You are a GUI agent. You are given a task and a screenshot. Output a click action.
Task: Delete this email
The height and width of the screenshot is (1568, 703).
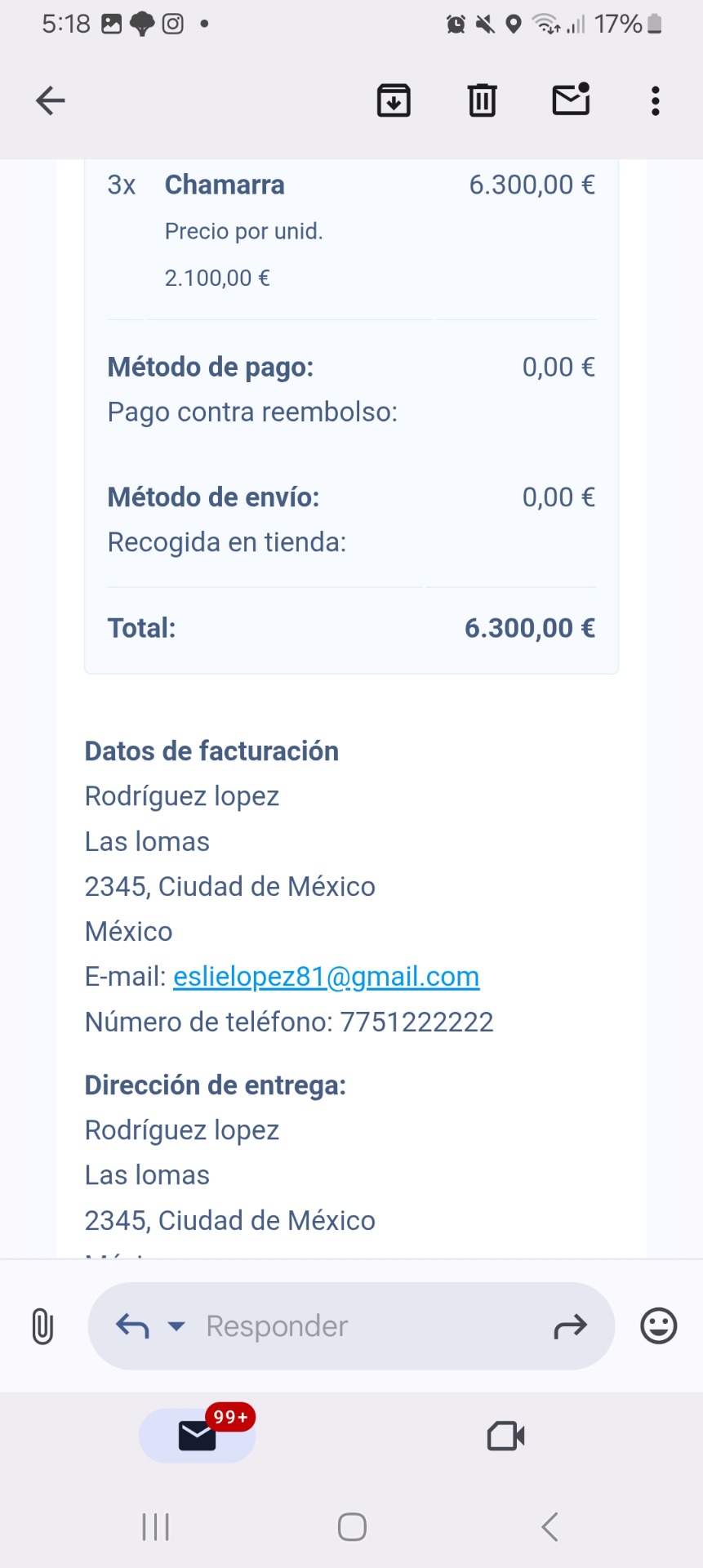click(482, 100)
